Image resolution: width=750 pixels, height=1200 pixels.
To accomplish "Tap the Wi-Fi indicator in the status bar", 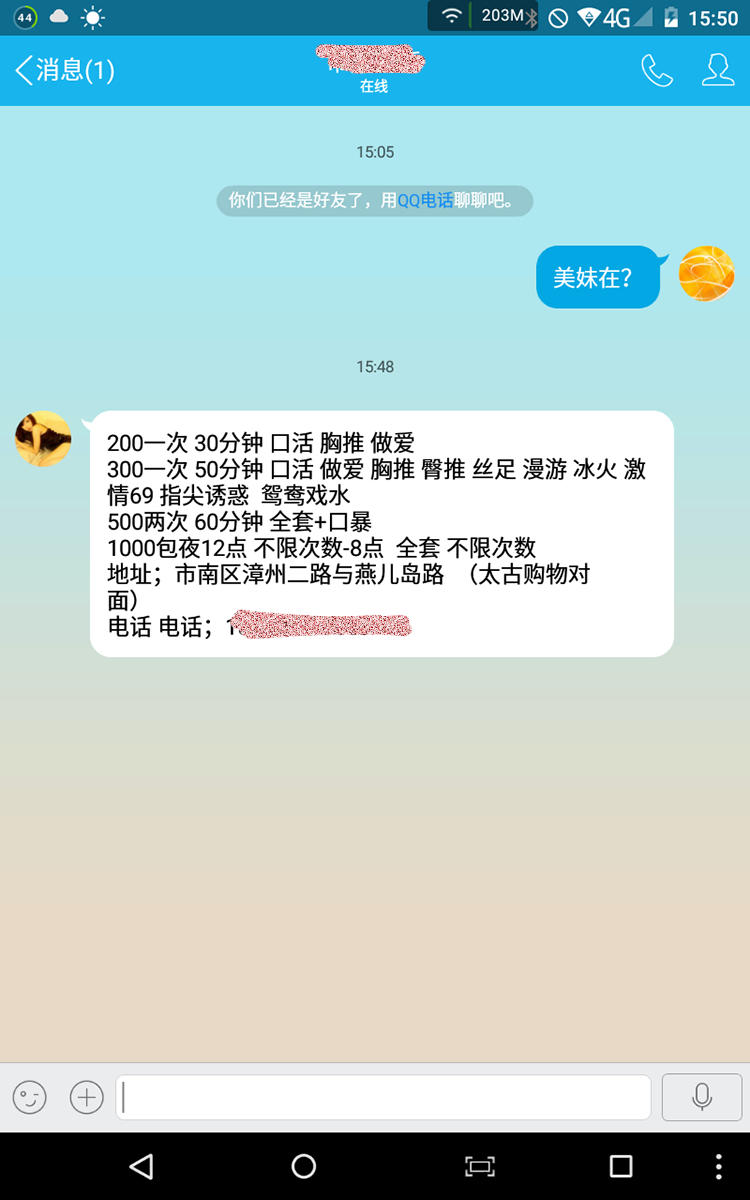I will coord(451,16).
